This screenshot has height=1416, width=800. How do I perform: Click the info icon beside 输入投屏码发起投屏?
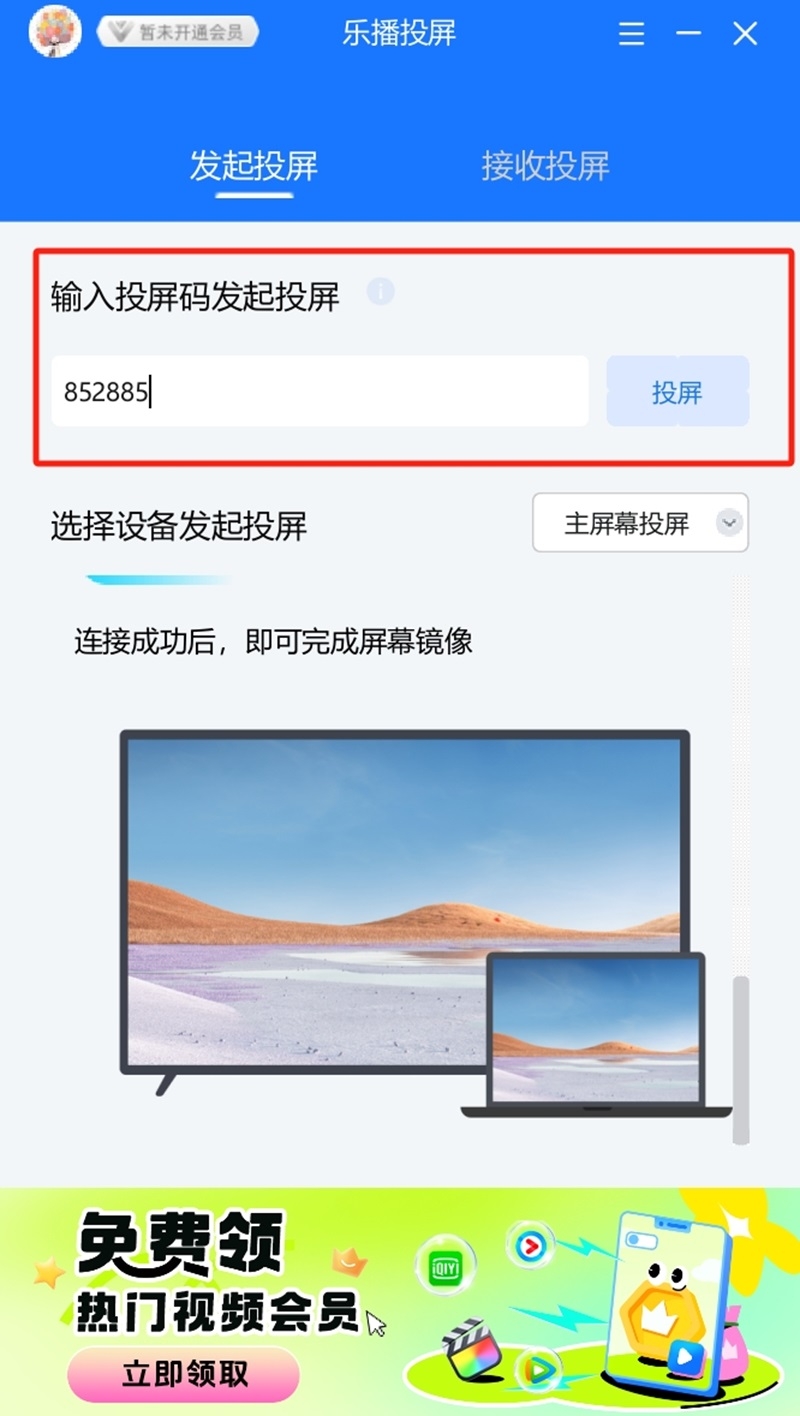click(x=381, y=292)
